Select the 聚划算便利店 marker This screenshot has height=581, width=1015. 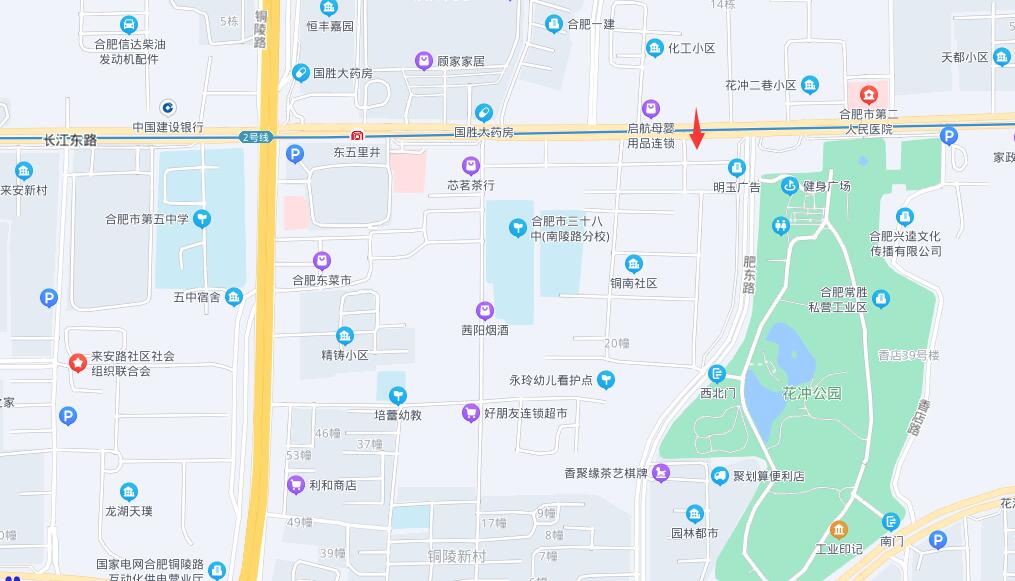point(721,477)
